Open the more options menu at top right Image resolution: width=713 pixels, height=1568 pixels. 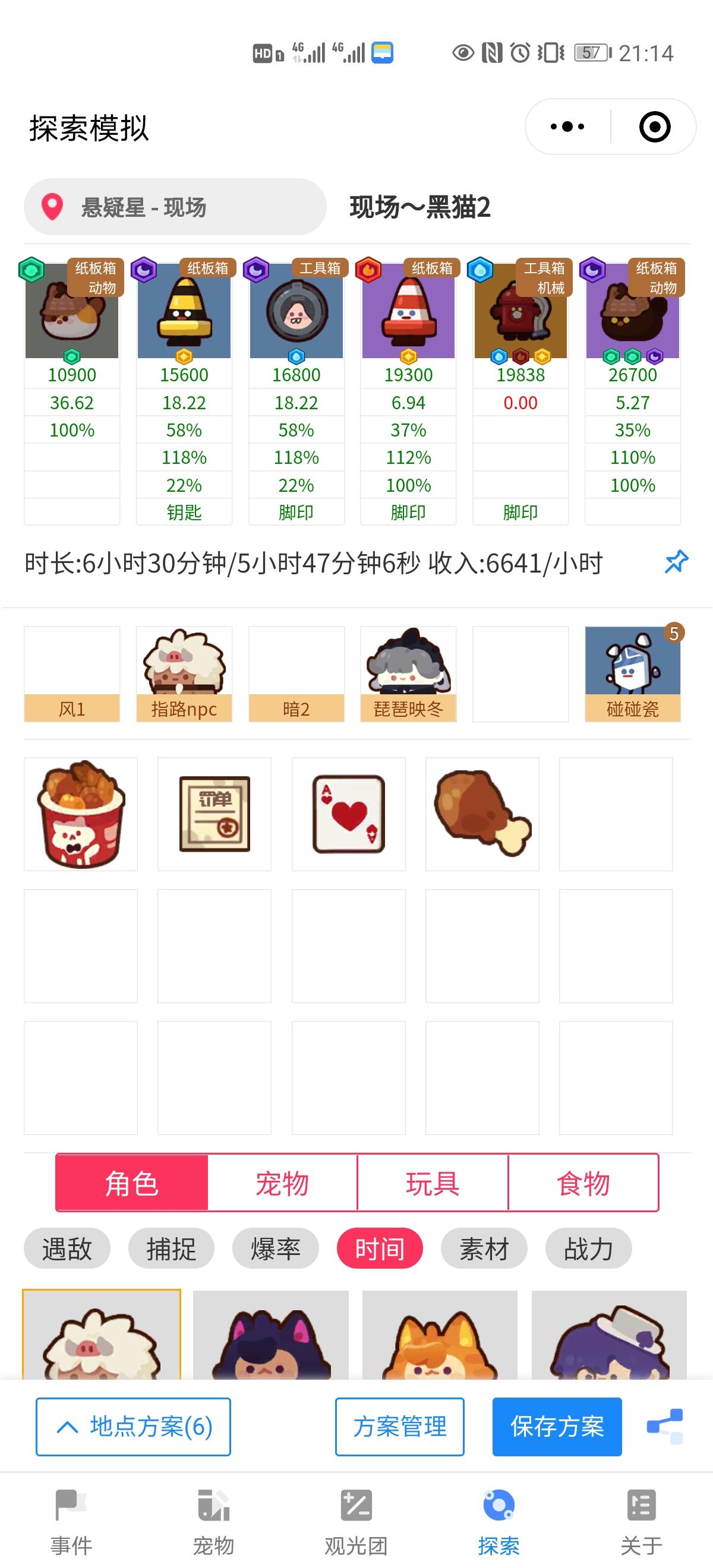[x=567, y=127]
